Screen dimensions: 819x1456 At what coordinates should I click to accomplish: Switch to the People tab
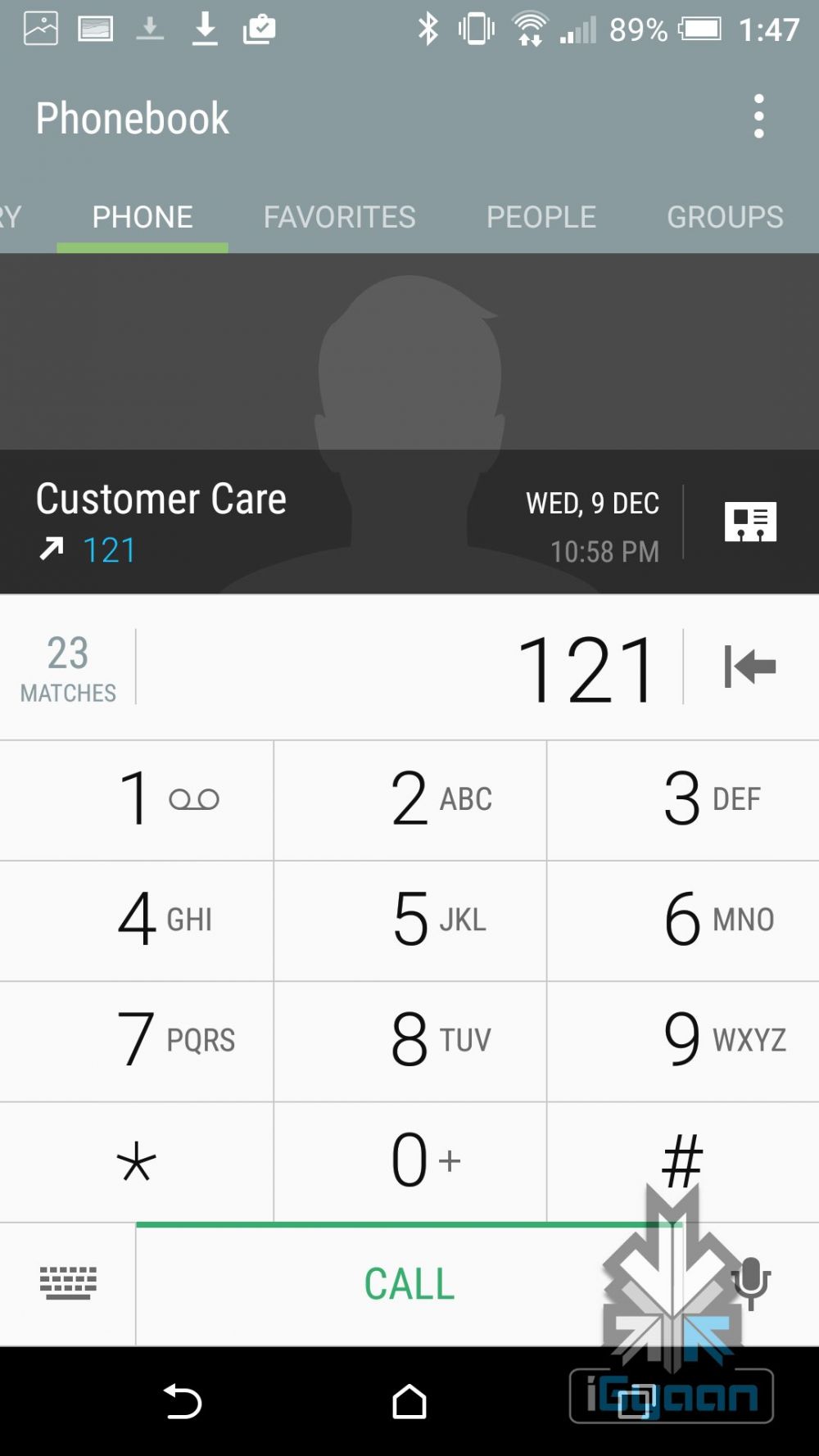541,217
